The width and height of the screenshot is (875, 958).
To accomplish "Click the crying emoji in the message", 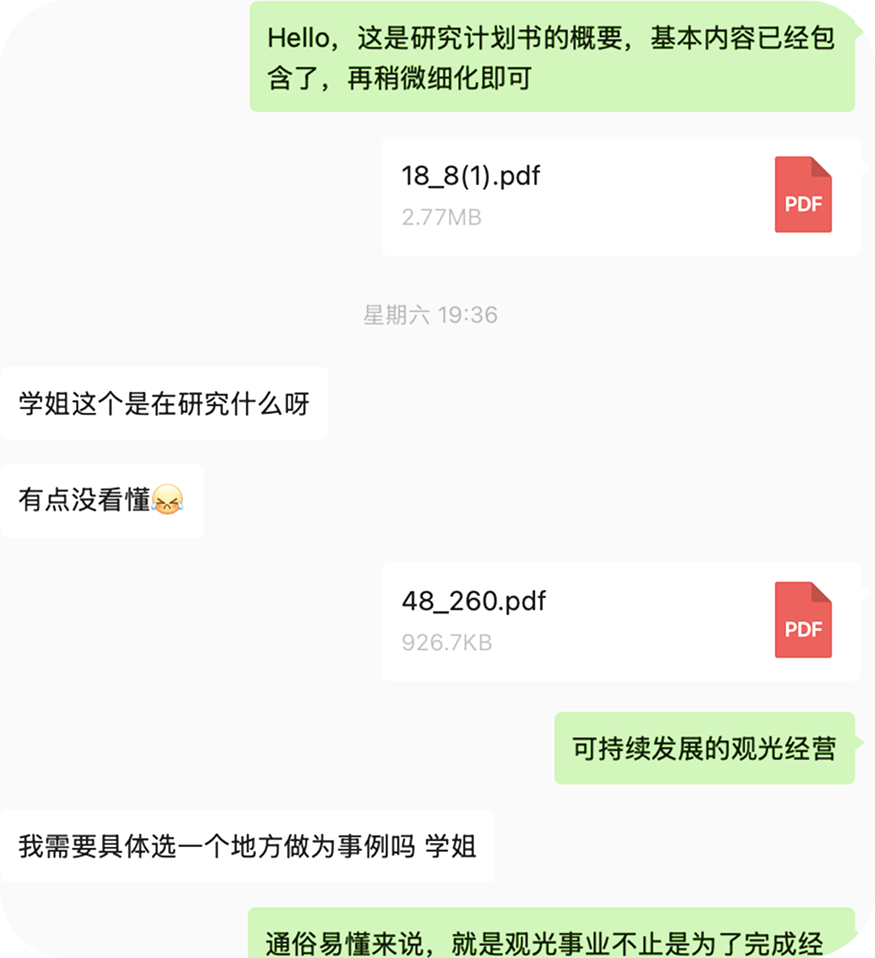I will [x=170, y=498].
